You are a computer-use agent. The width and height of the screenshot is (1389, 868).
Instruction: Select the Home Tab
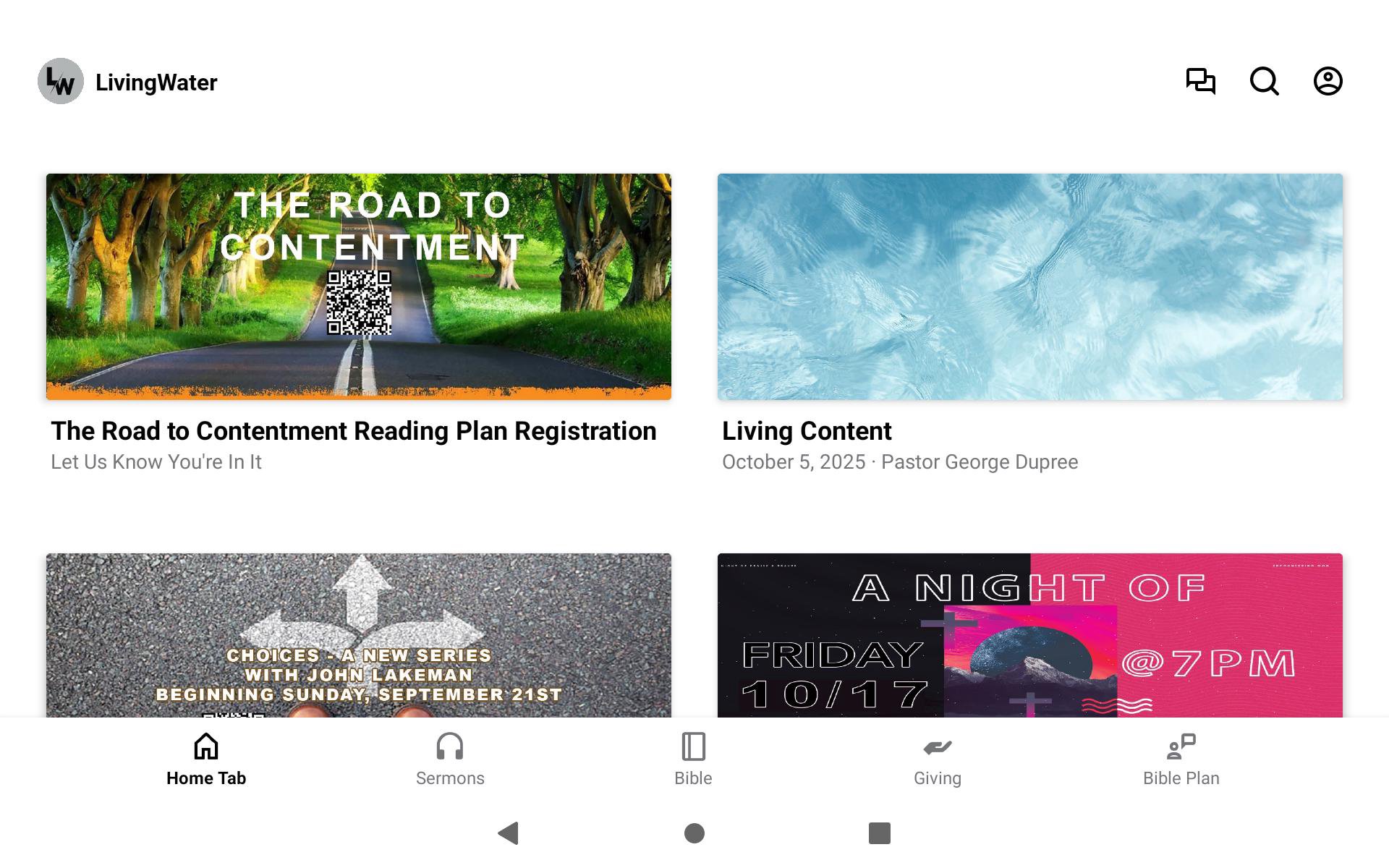pyautogui.click(x=206, y=759)
